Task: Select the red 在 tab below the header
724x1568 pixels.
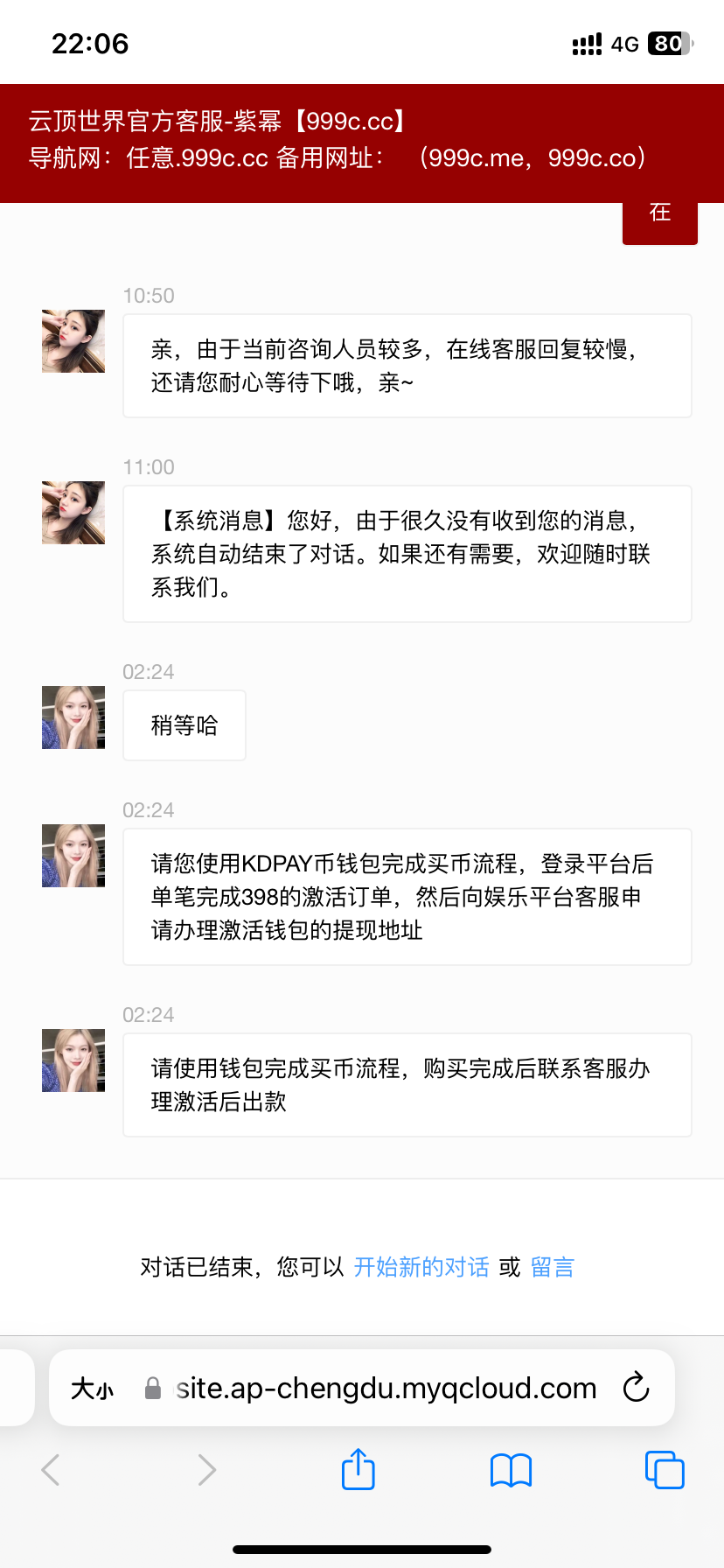Action: coord(660,214)
